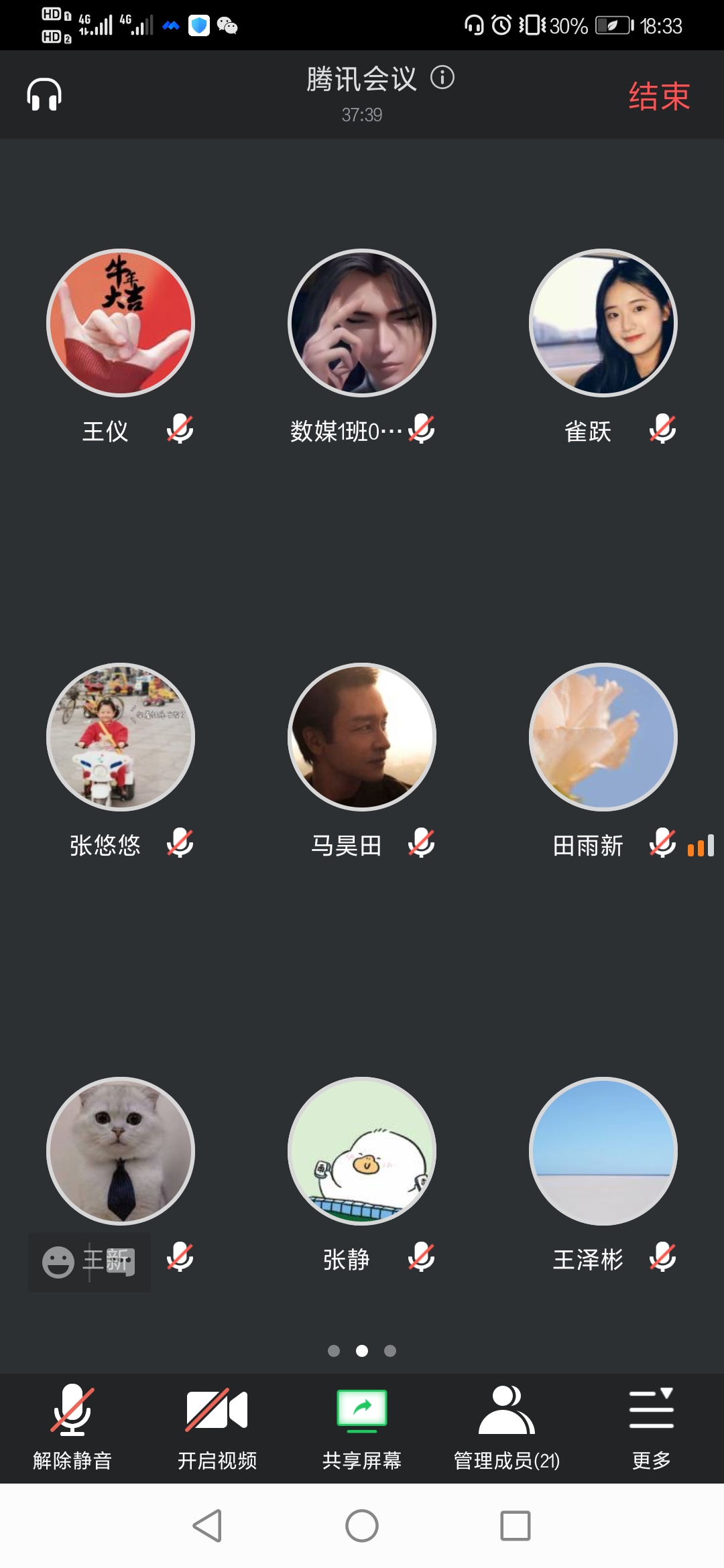Screen dimensions: 724x1568
Task: Select participant 张悠悠's avatar
Action: [x=121, y=737]
